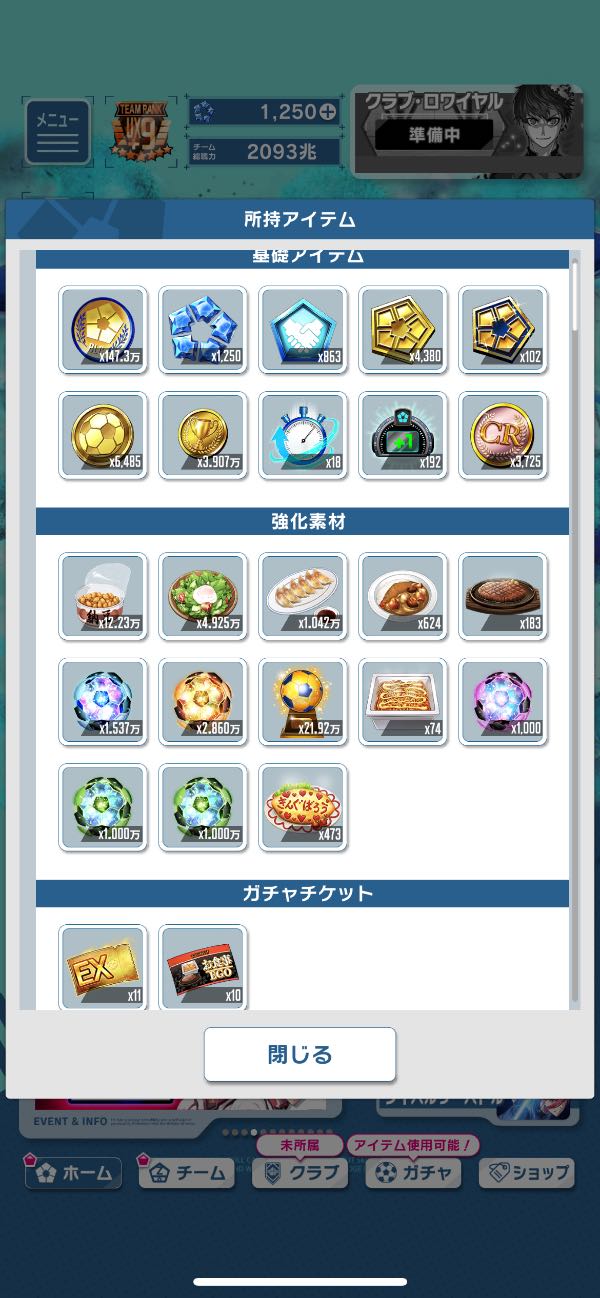Image resolution: width=600 pixels, height=1298 pixels.
Task: View the gyoza plate item x1.042万
Action: pos(303,597)
